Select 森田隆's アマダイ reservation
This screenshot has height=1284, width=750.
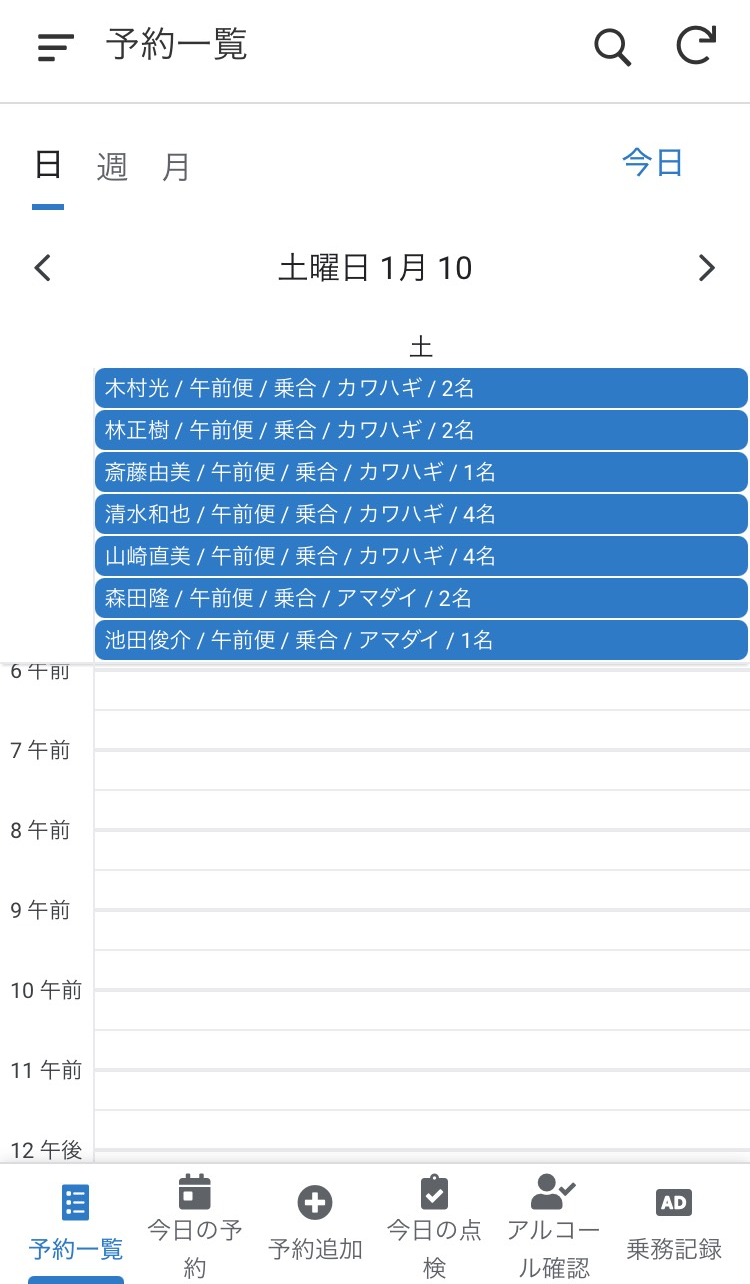pos(421,598)
